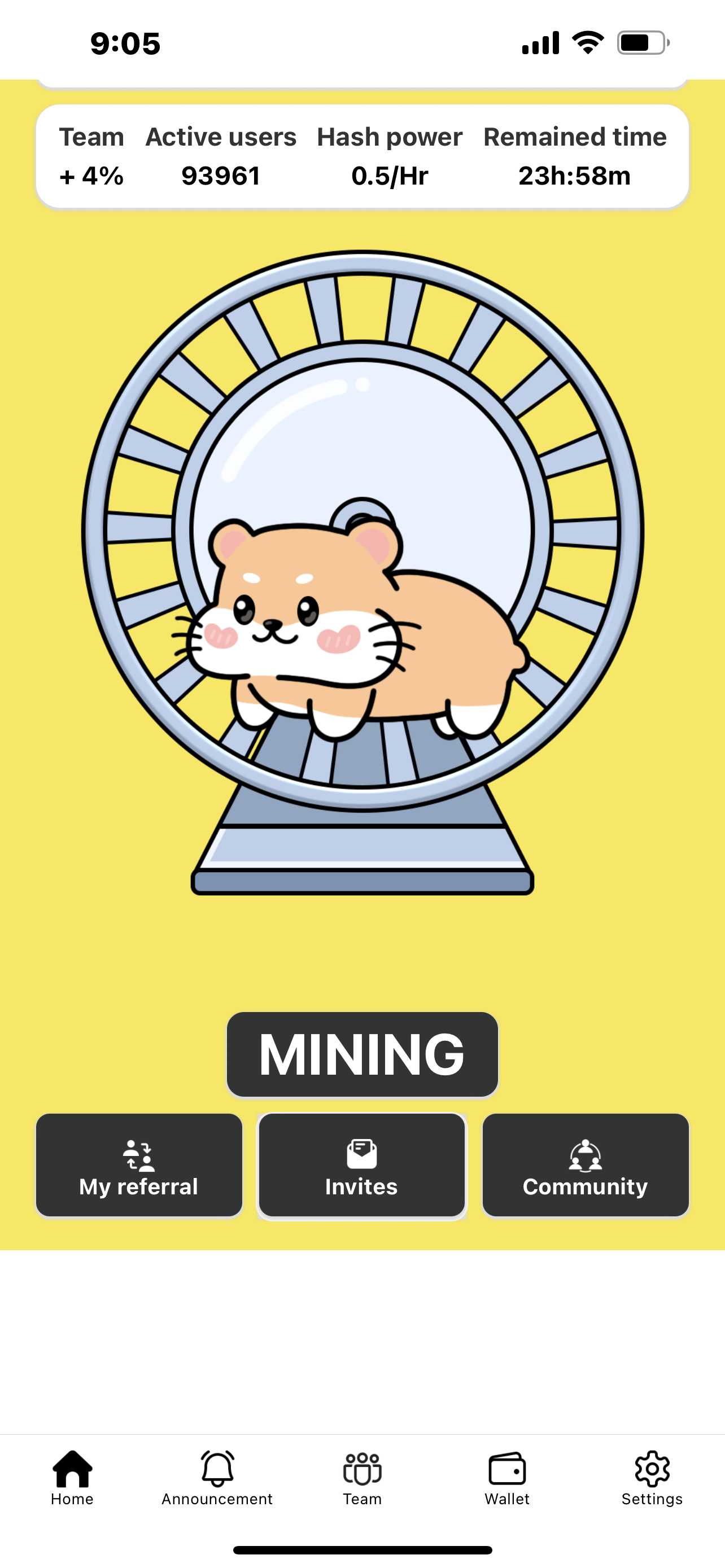Switch to the Team tab
The width and height of the screenshot is (725, 1568).
tap(362, 1478)
